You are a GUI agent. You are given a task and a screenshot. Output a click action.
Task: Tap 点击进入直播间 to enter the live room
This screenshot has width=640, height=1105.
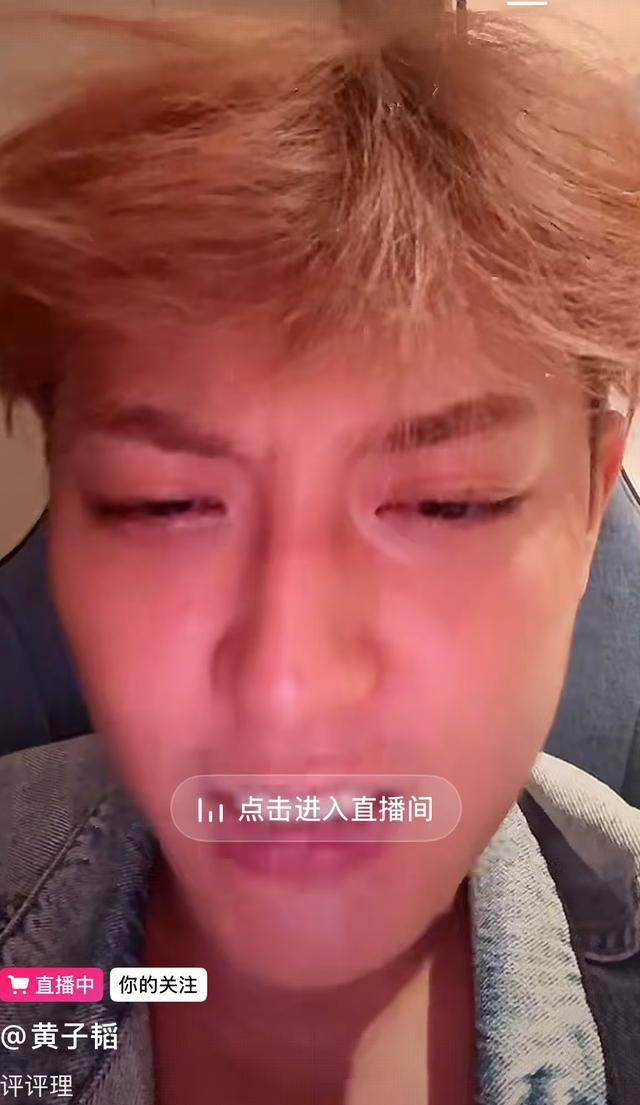(x=315, y=809)
